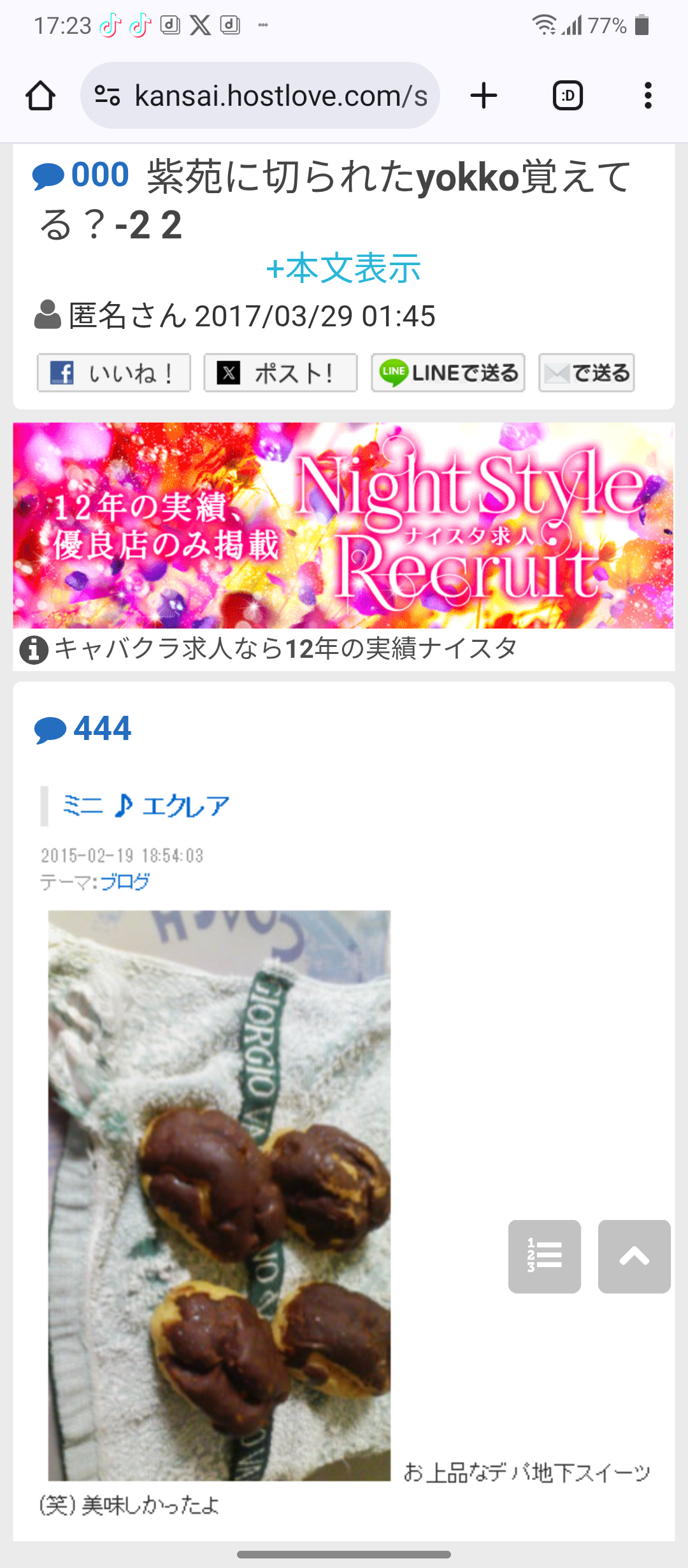Open the browser overflow menu
This screenshot has height=1568, width=688.
pos(648,96)
